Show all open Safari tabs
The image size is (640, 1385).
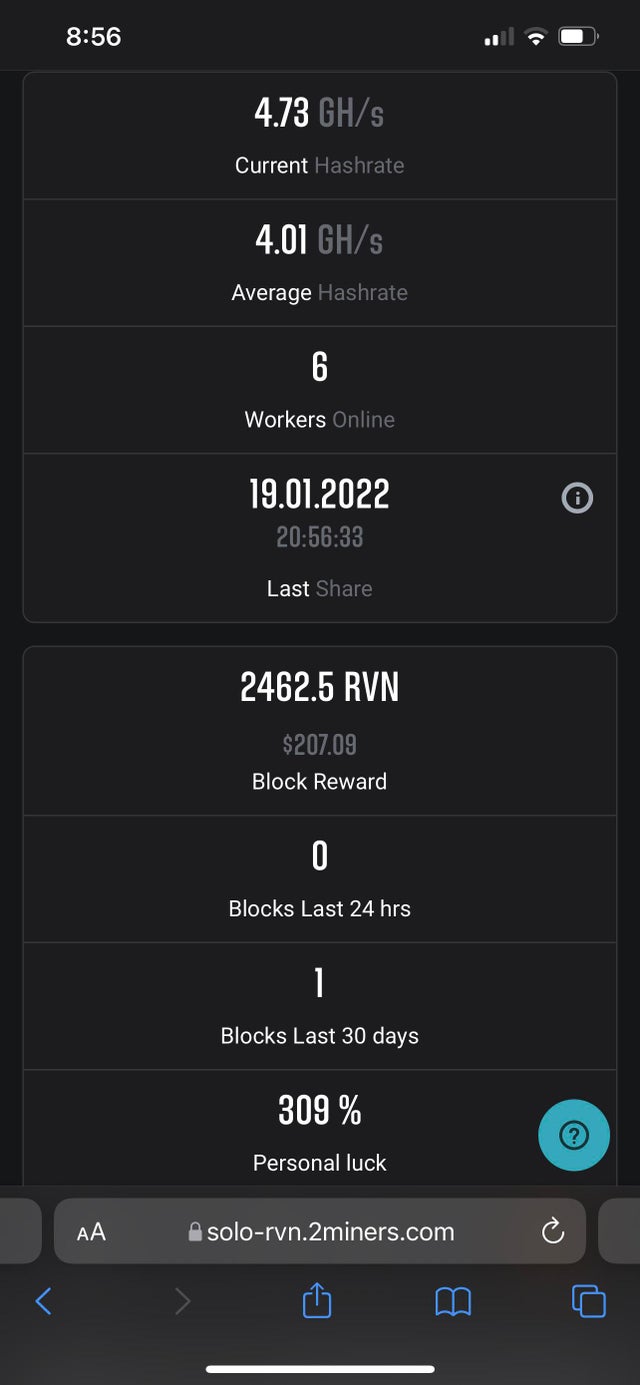589,1301
